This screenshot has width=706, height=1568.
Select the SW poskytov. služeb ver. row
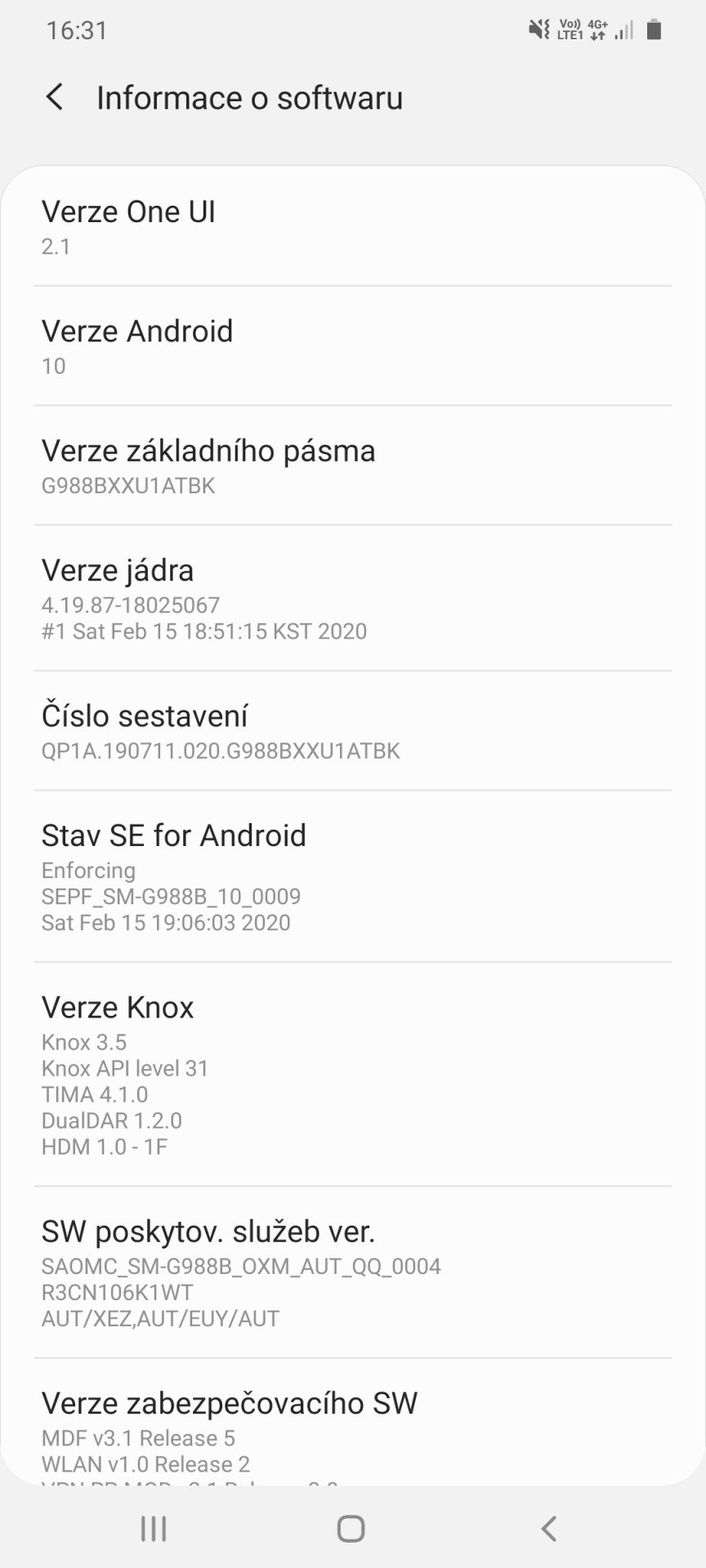point(353,1272)
